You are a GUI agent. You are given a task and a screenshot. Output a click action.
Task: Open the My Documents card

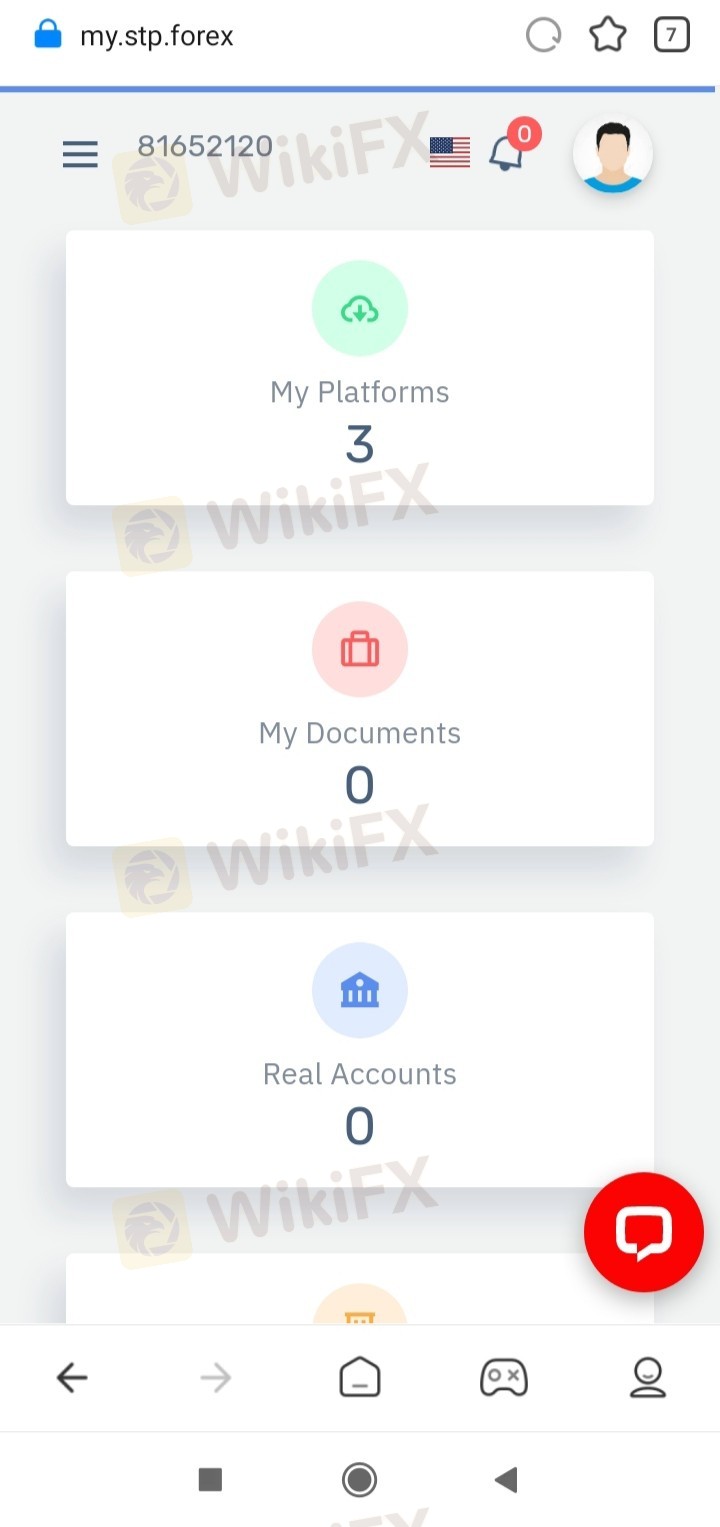(x=360, y=708)
